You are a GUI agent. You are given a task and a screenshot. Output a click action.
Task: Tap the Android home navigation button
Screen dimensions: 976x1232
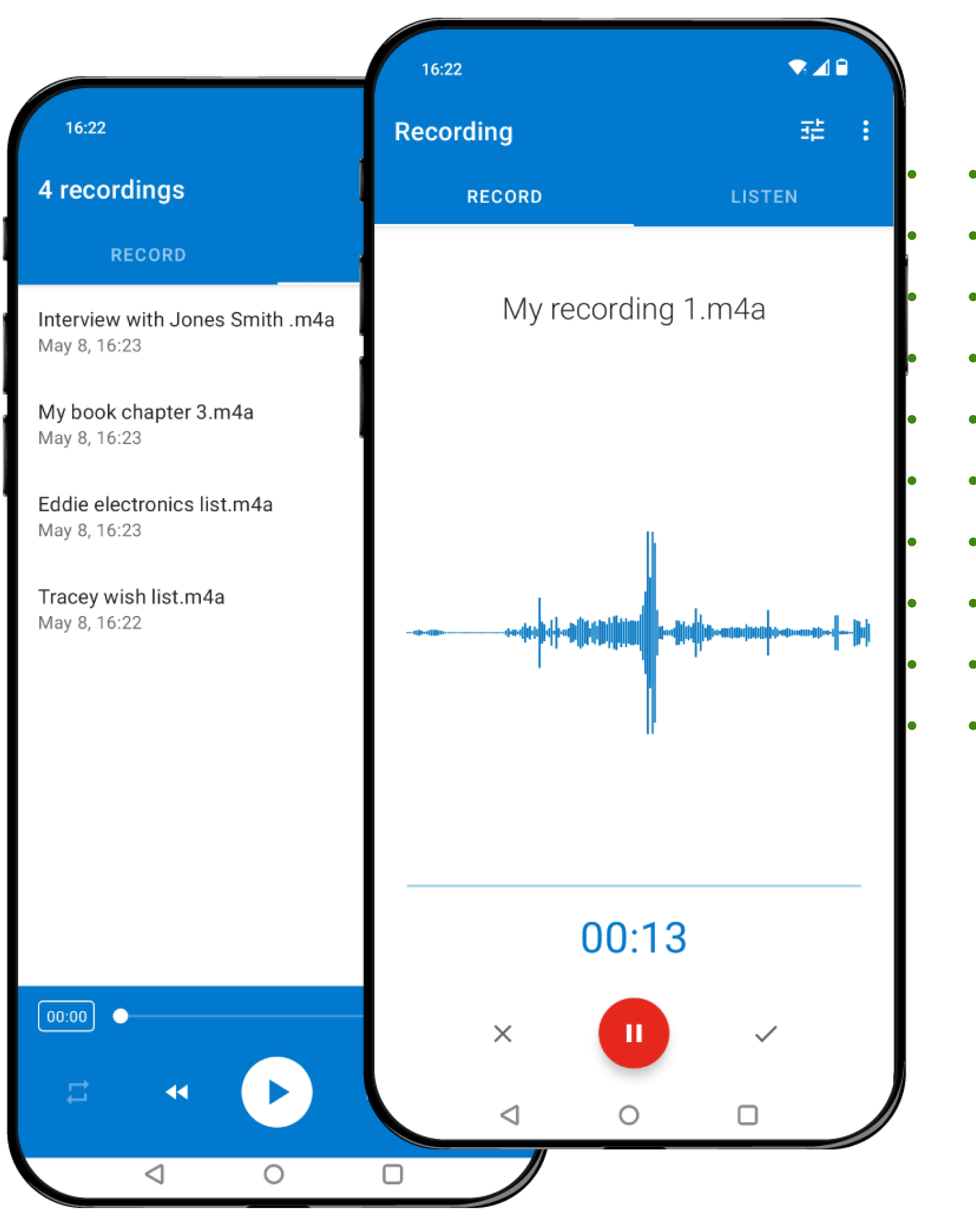(x=629, y=1116)
